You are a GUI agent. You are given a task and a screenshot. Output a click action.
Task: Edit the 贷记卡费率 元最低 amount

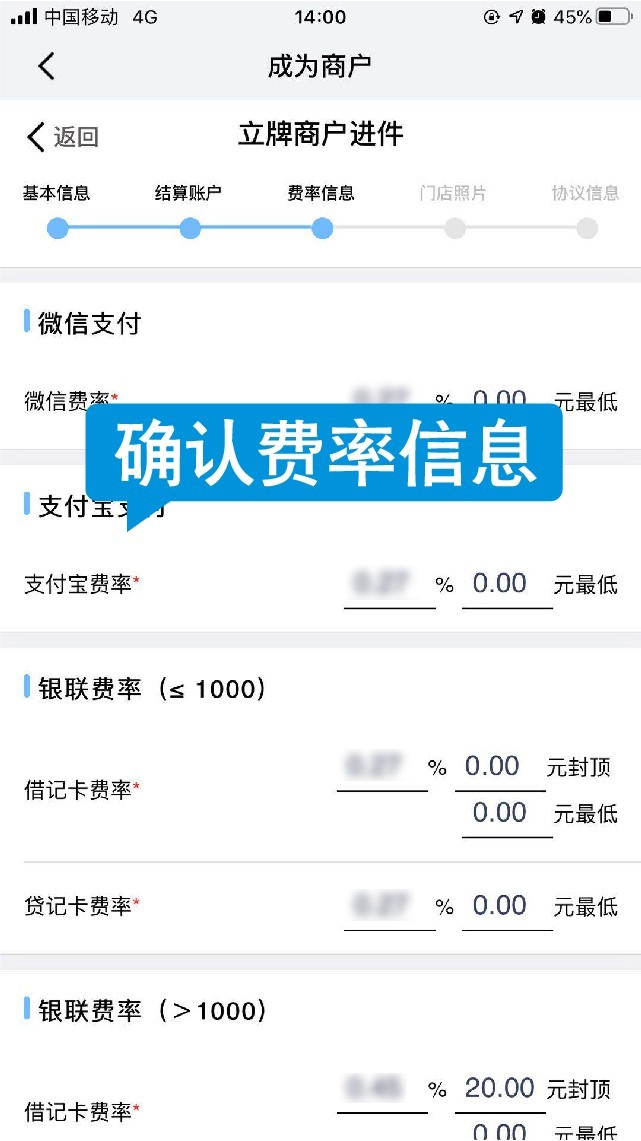click(x=507, y=908)
